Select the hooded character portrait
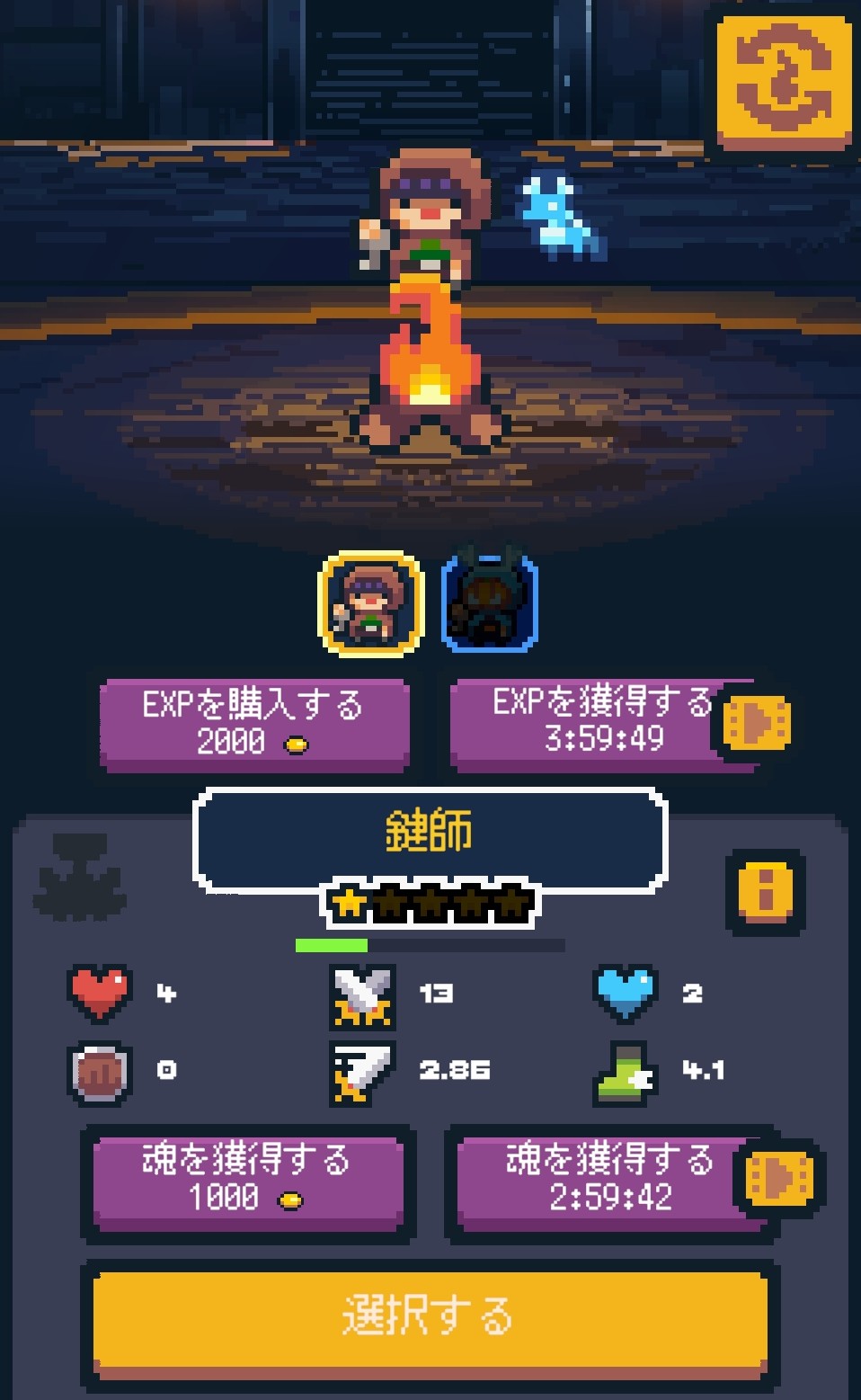This screenshot has width=861, height=1400. point(370,604)
